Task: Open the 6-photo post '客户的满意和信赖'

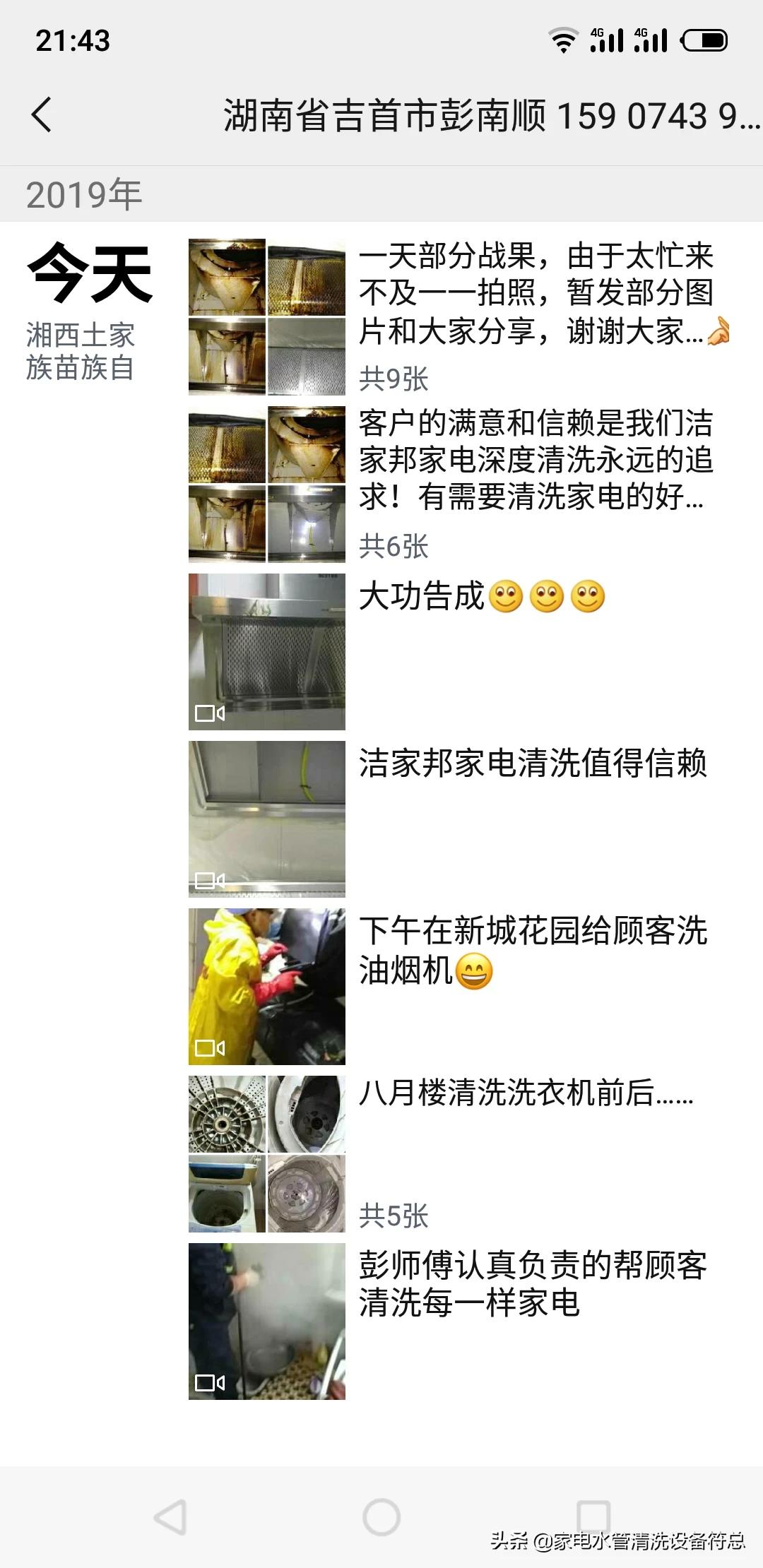Action: point(266,484)
